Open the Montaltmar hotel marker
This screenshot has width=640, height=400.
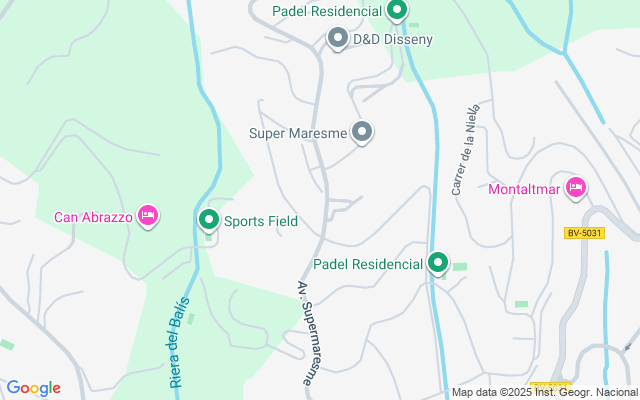coord(575,187)
